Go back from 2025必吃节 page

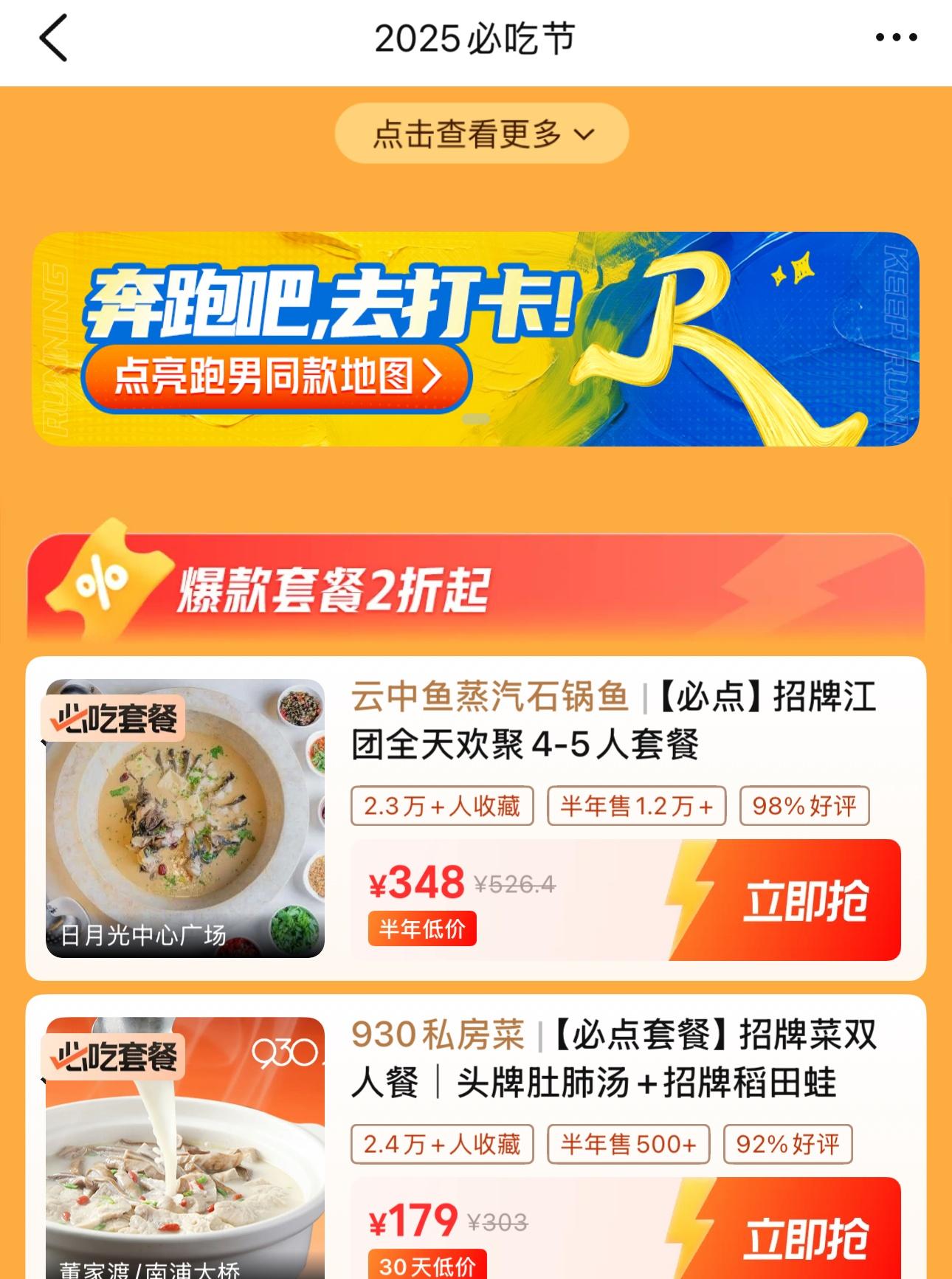click(x=53, y=38)
